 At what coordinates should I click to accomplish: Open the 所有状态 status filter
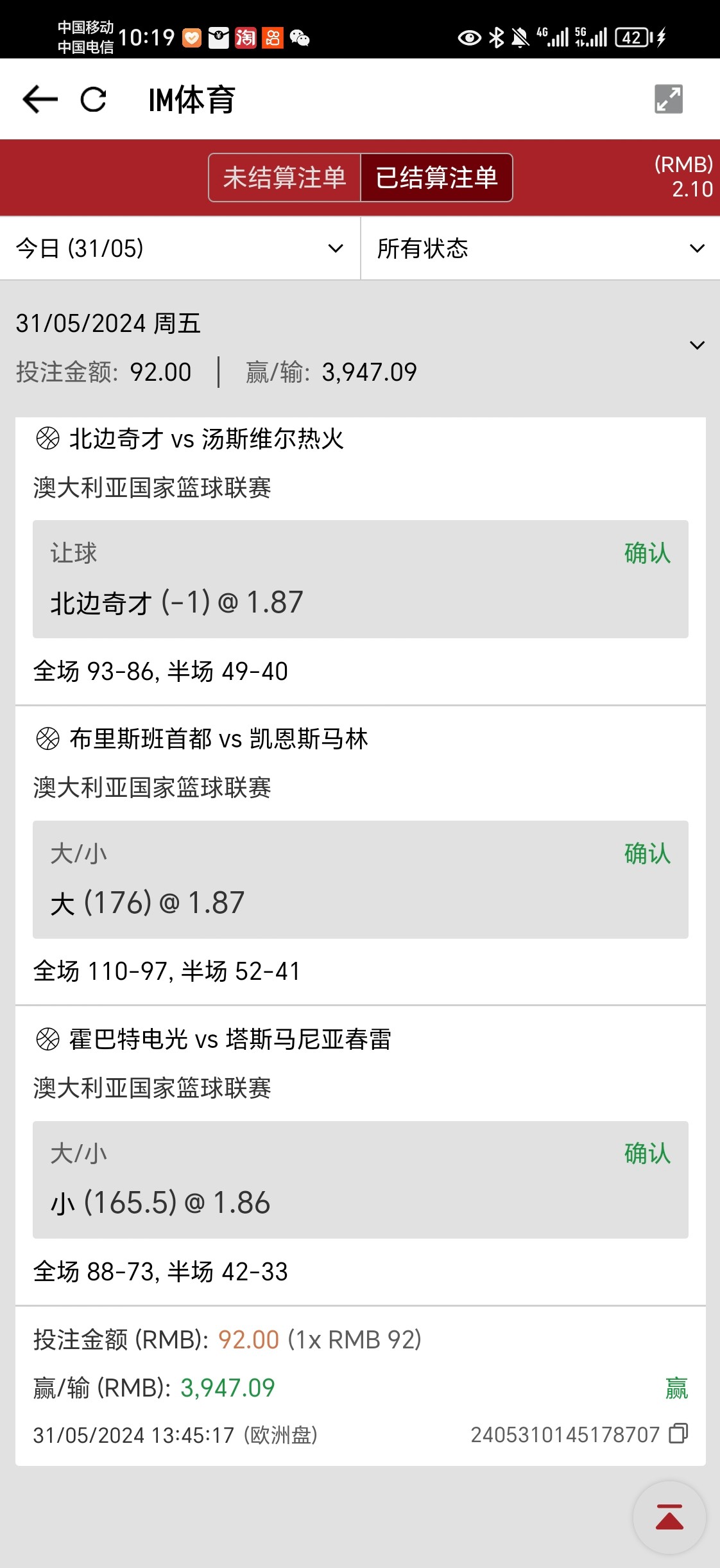(540, 248)
